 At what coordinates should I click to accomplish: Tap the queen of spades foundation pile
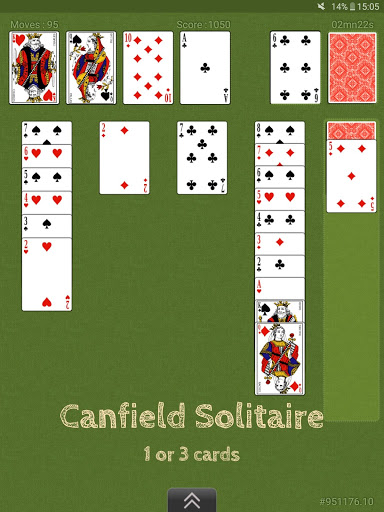(x=91, y=68)
